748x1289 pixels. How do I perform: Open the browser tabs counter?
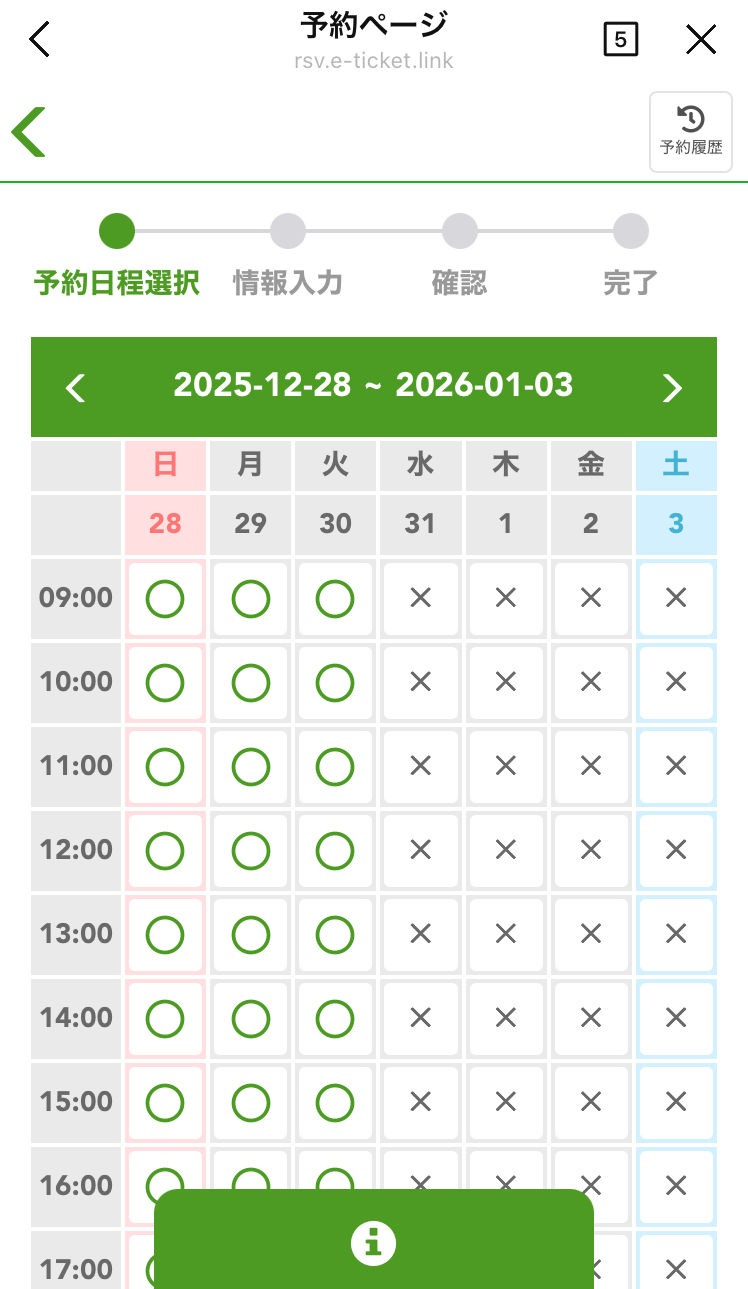point(621,40)
